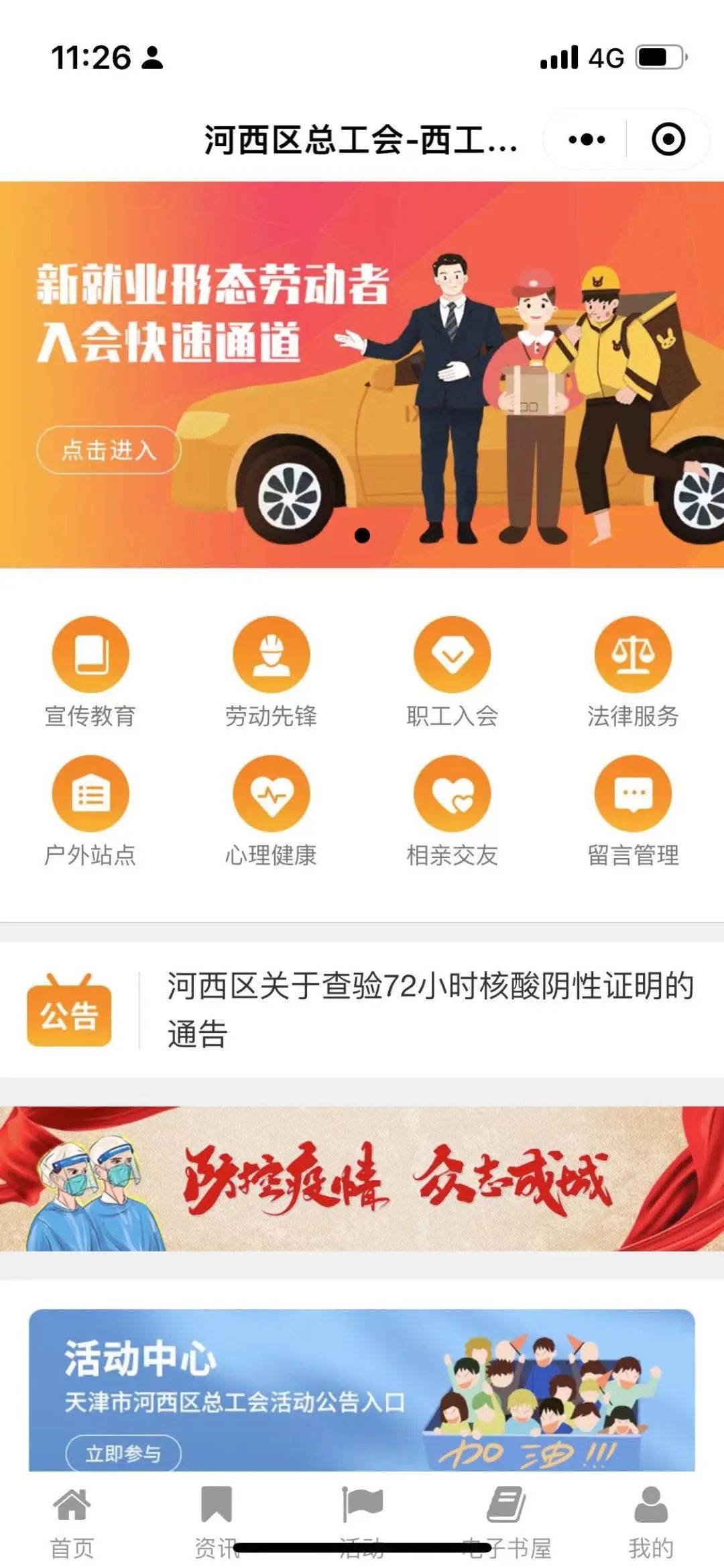Tap 立即参与 in the 活动中心 card
724x1568 pixels.
pyautogui.click(x=123, y=1453)
